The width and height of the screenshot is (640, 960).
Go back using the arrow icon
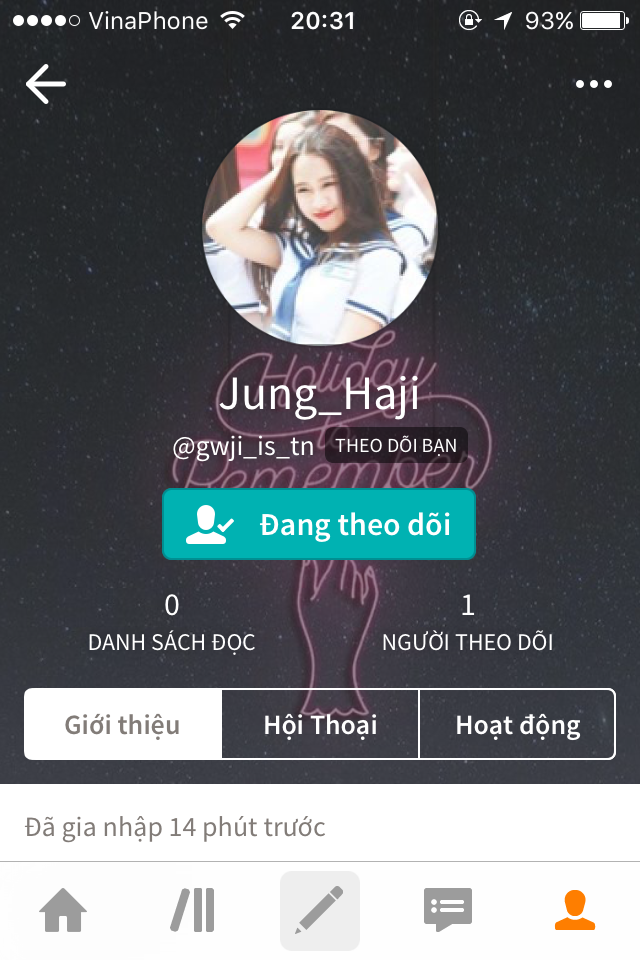(x=46, y=84)
